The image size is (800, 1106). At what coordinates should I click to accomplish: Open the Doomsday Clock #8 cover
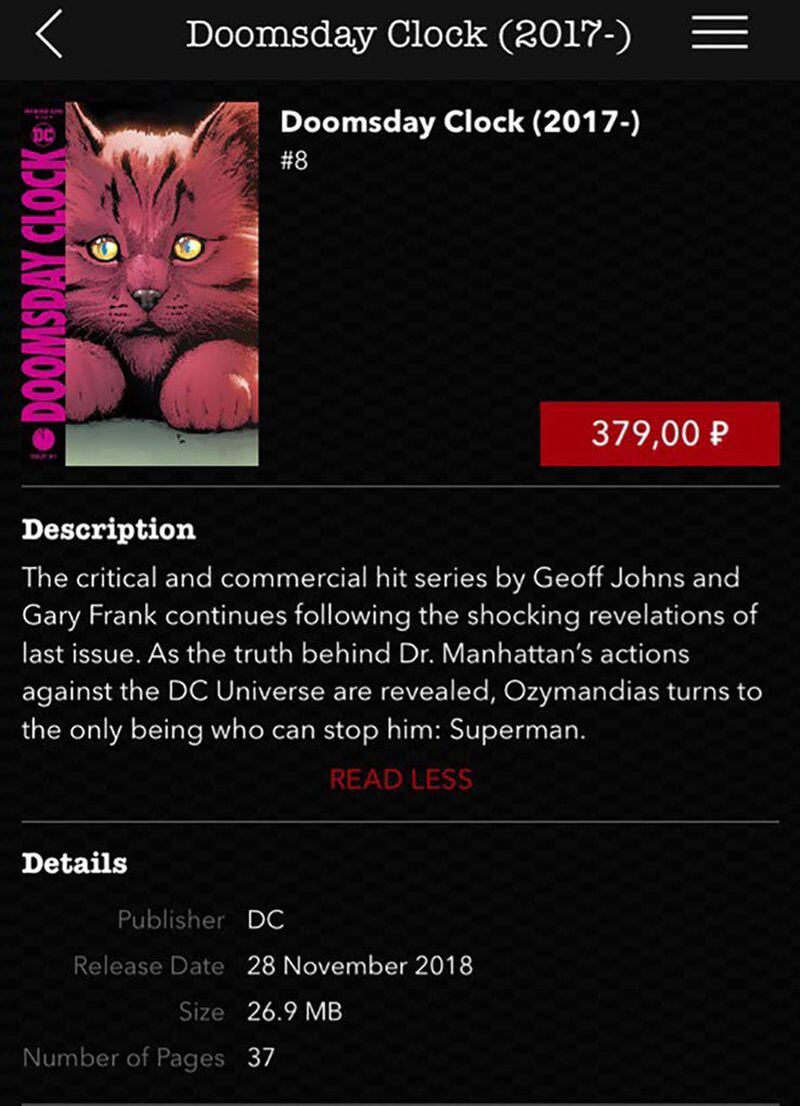(x=140, y=283)
